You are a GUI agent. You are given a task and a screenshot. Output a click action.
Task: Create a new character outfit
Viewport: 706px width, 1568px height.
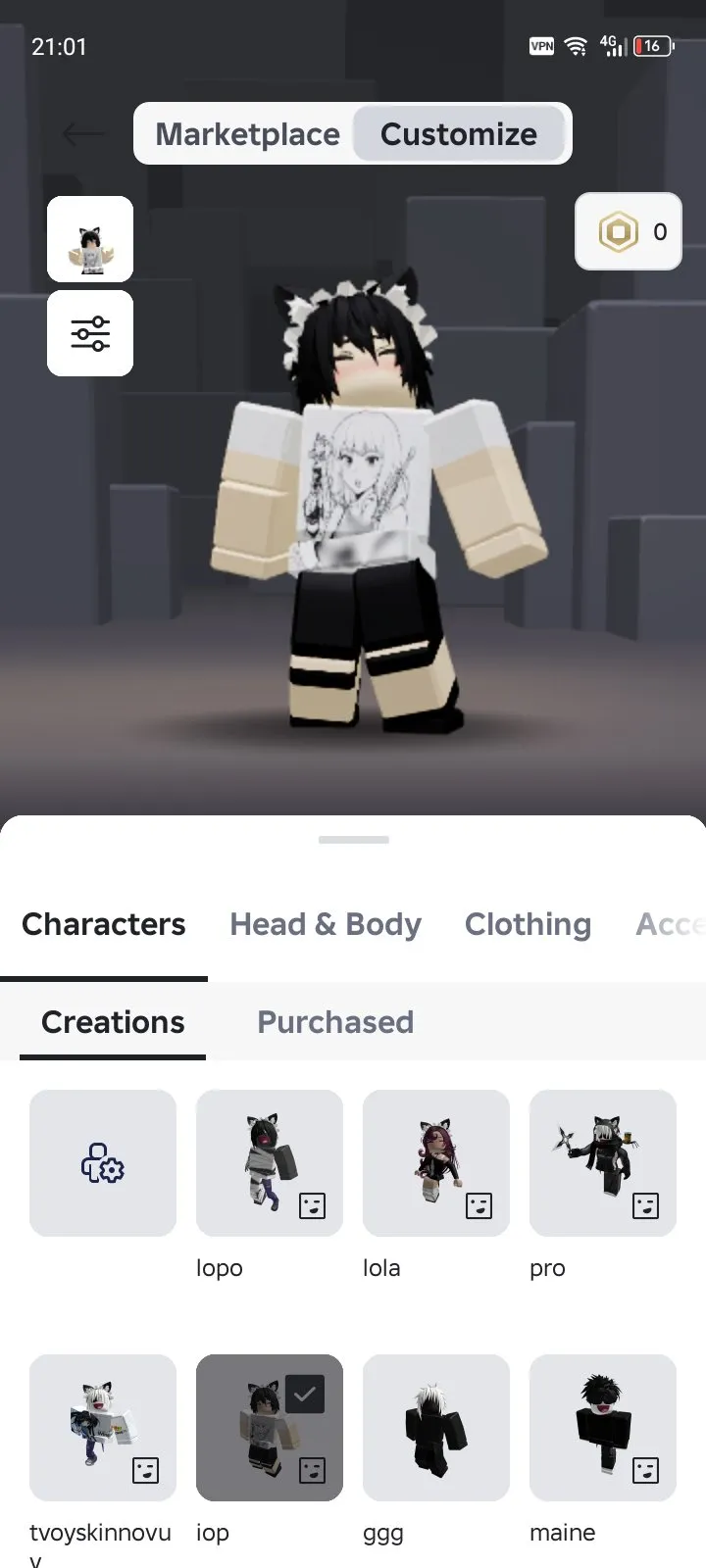103,1163
